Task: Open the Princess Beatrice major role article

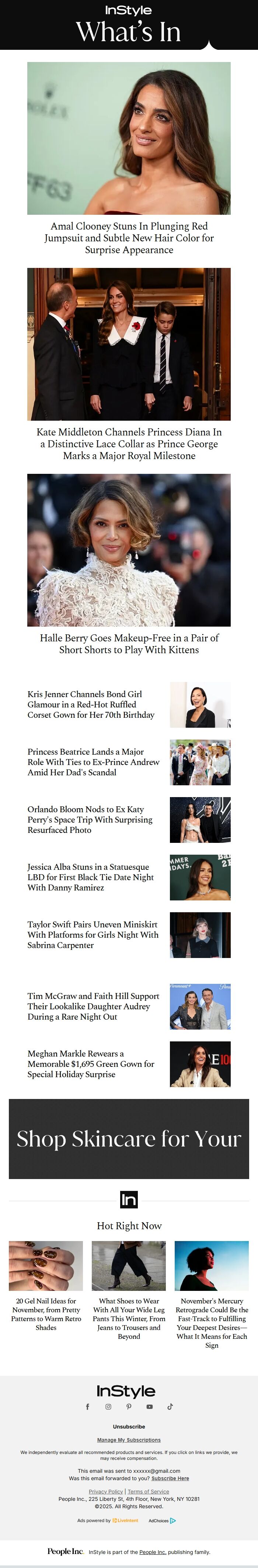Action: 93,761
